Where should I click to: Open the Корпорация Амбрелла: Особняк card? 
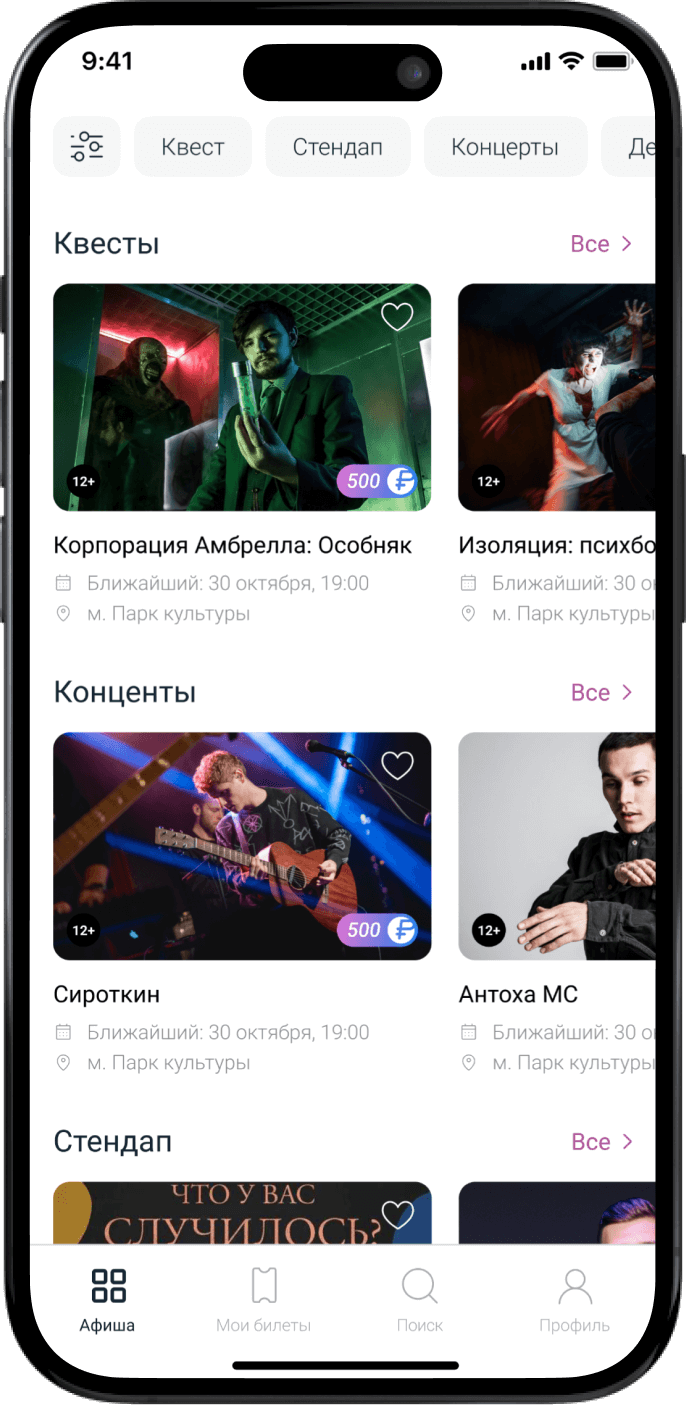(242, 398)
